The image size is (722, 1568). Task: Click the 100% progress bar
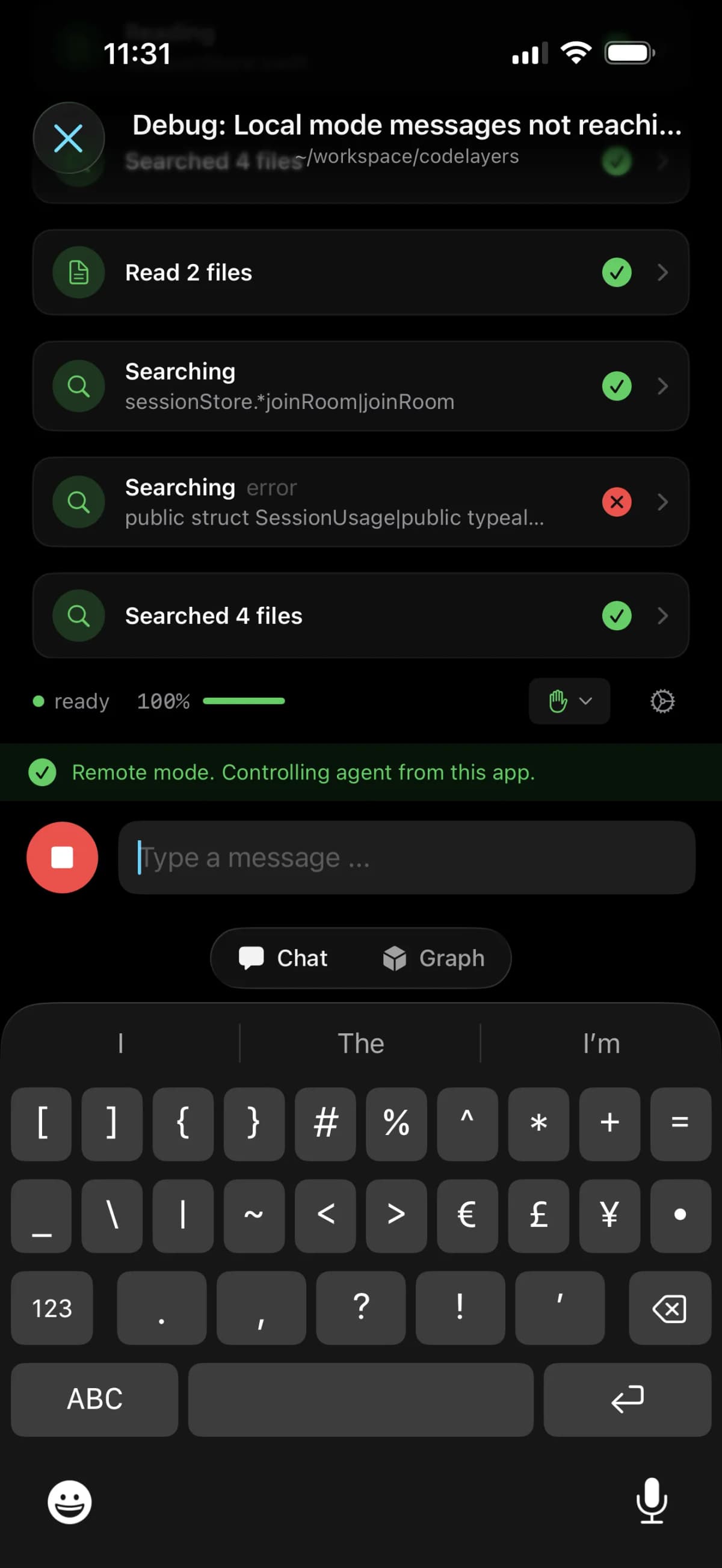click(244, 701)
